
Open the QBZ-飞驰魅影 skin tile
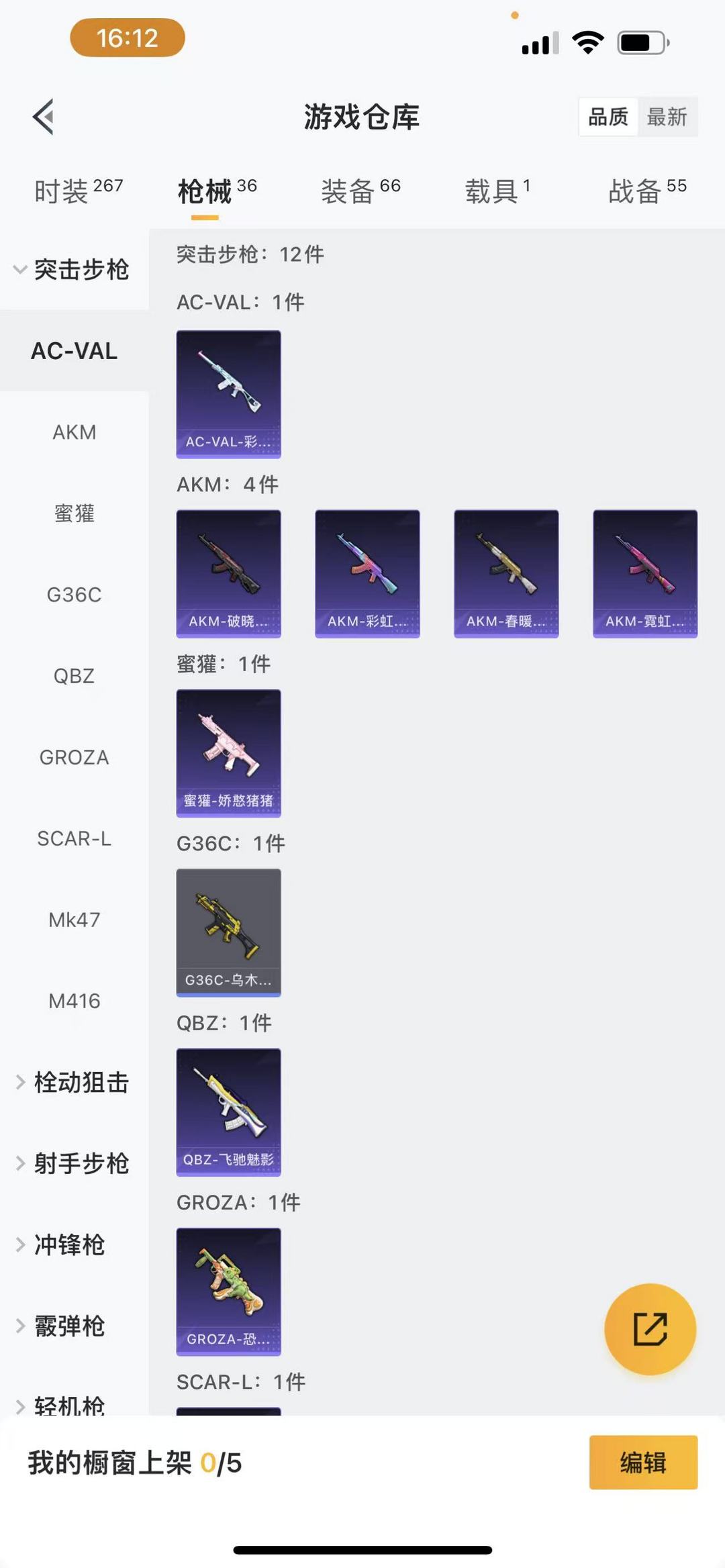click(x=228, y=1112)
